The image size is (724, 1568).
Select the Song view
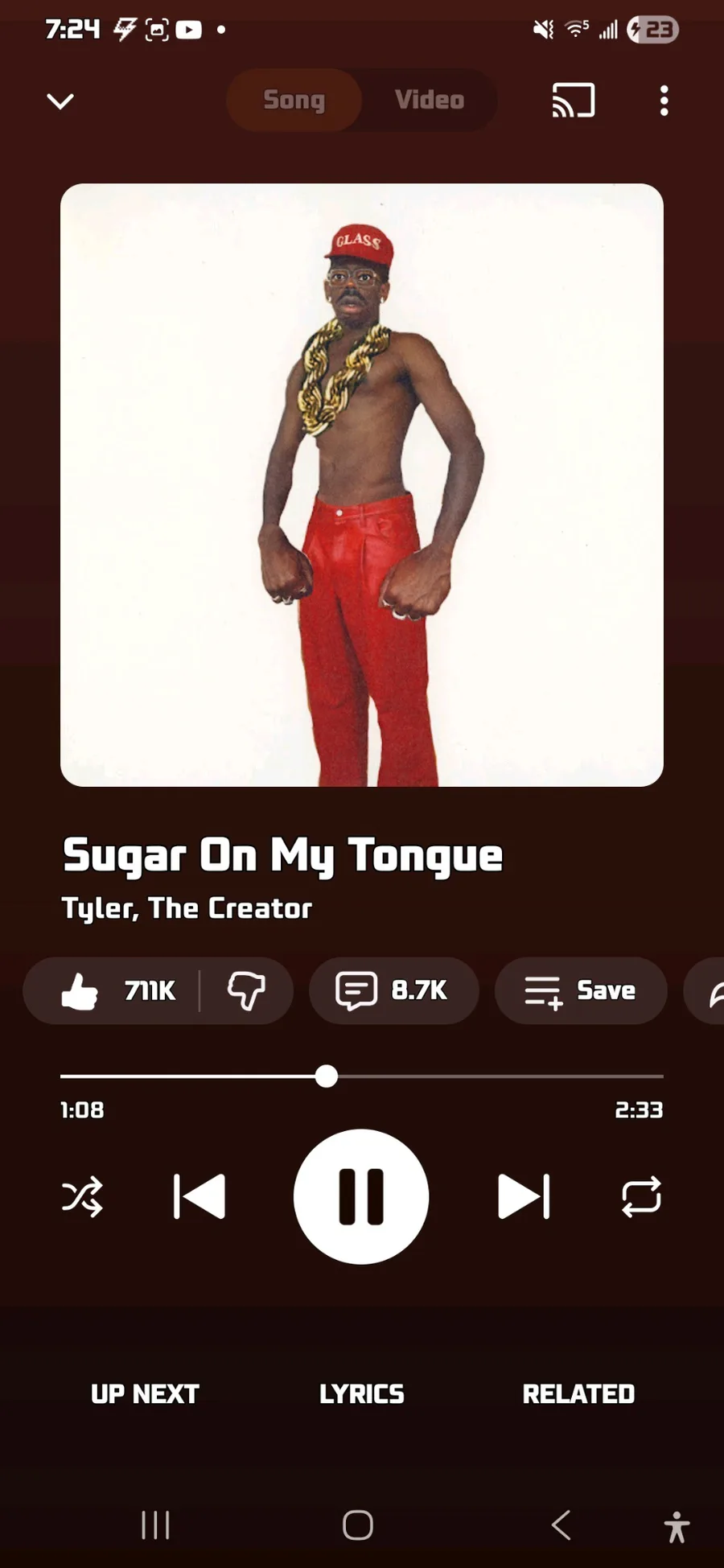point(294,100)
